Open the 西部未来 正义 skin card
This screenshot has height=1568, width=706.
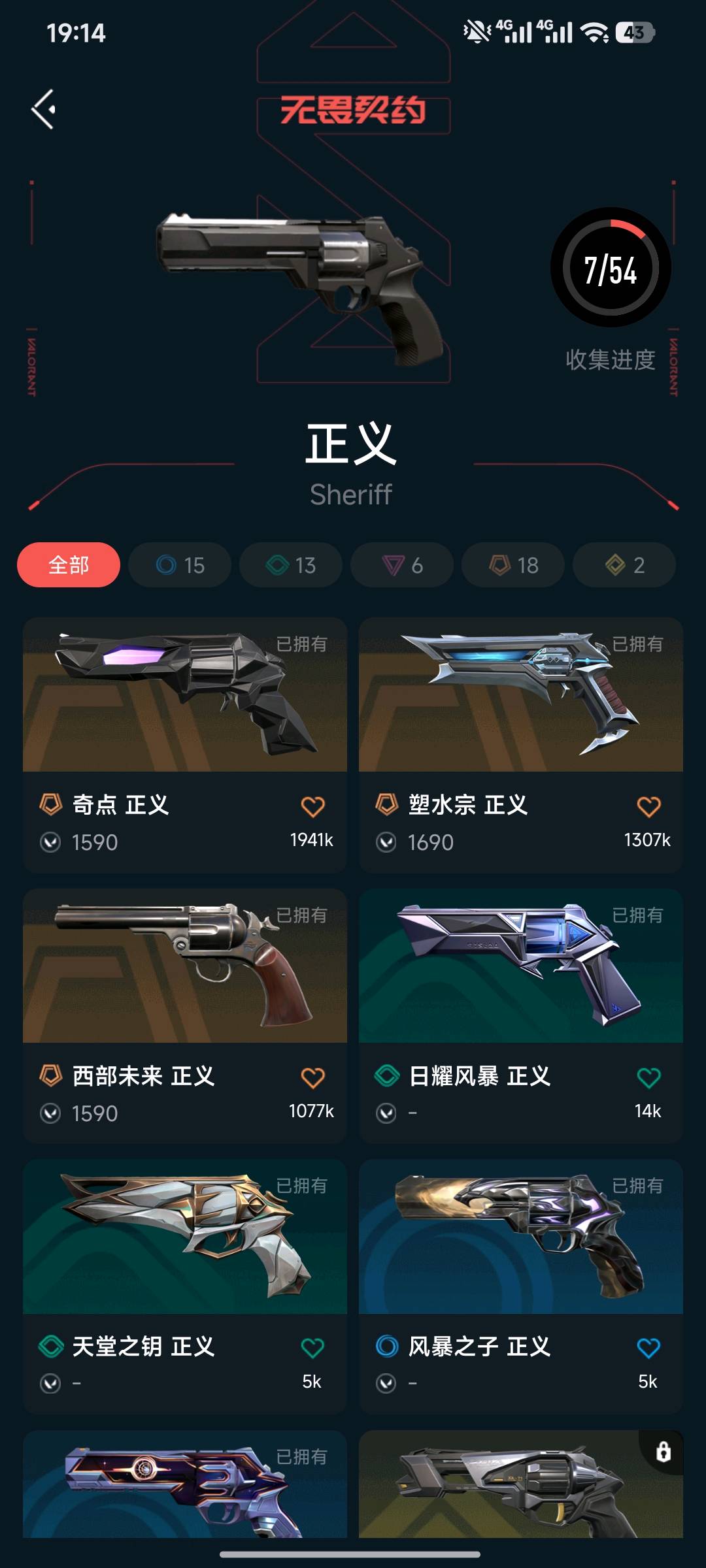[x=185, y=1016]
